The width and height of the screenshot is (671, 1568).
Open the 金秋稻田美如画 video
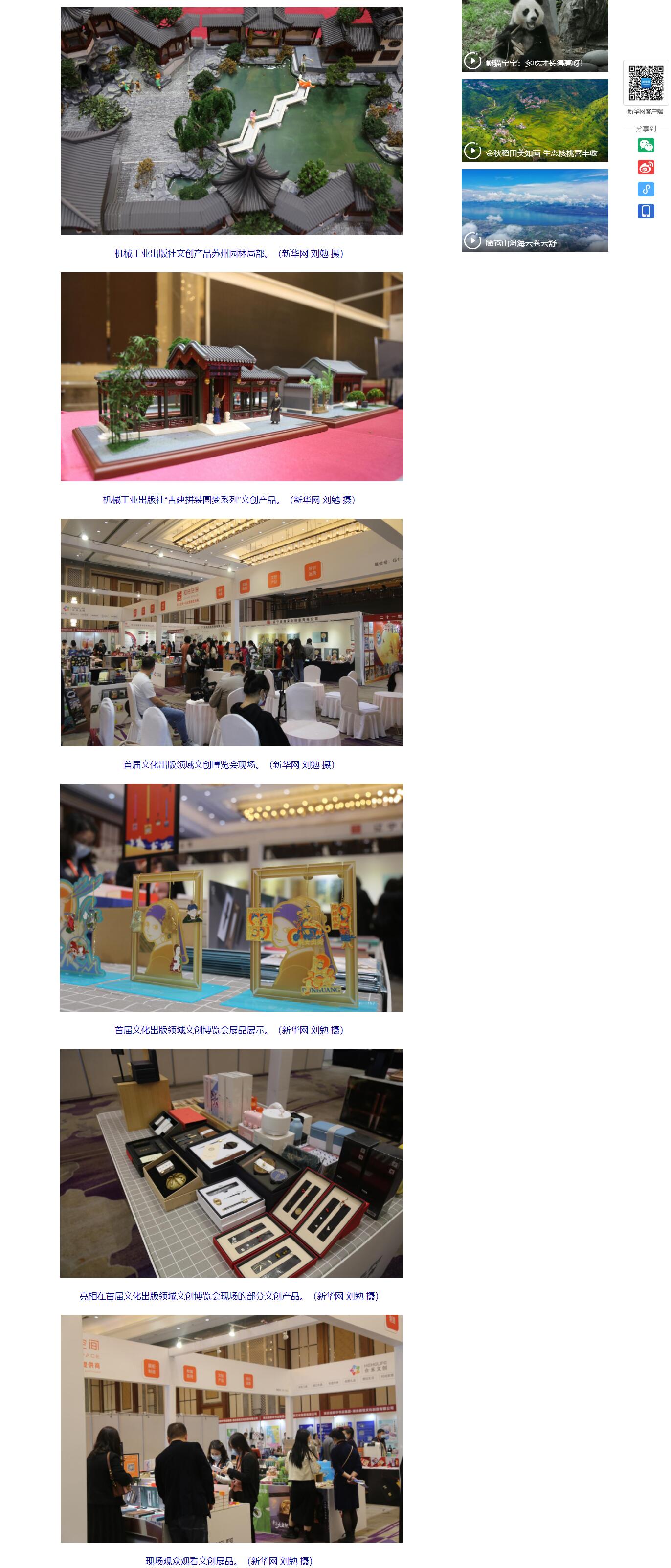[x=534, y=121]
